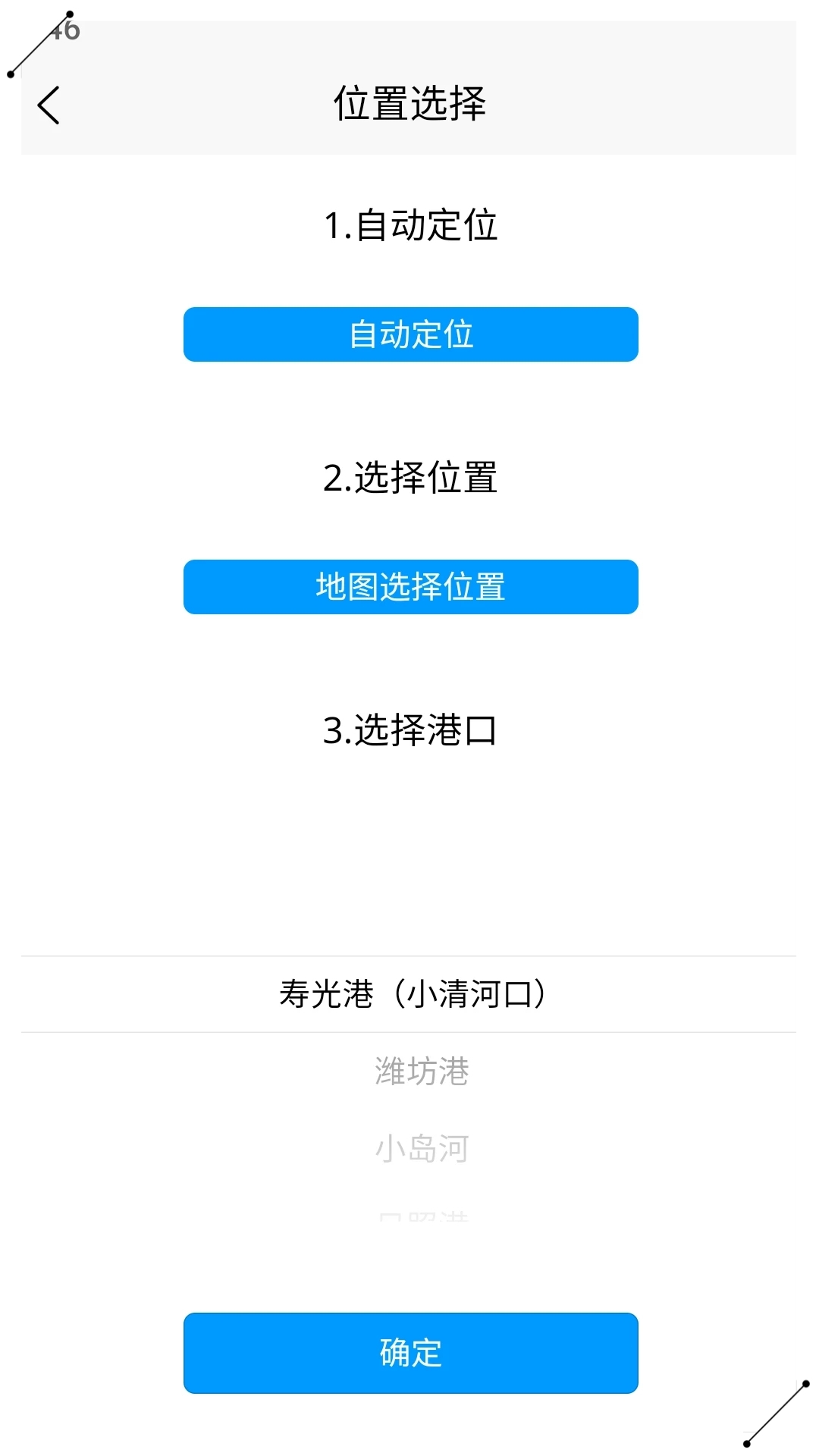Viewport: 819px width, 1456px height.
Task: Tap the 自动定位 button
Action: (410, 334)
